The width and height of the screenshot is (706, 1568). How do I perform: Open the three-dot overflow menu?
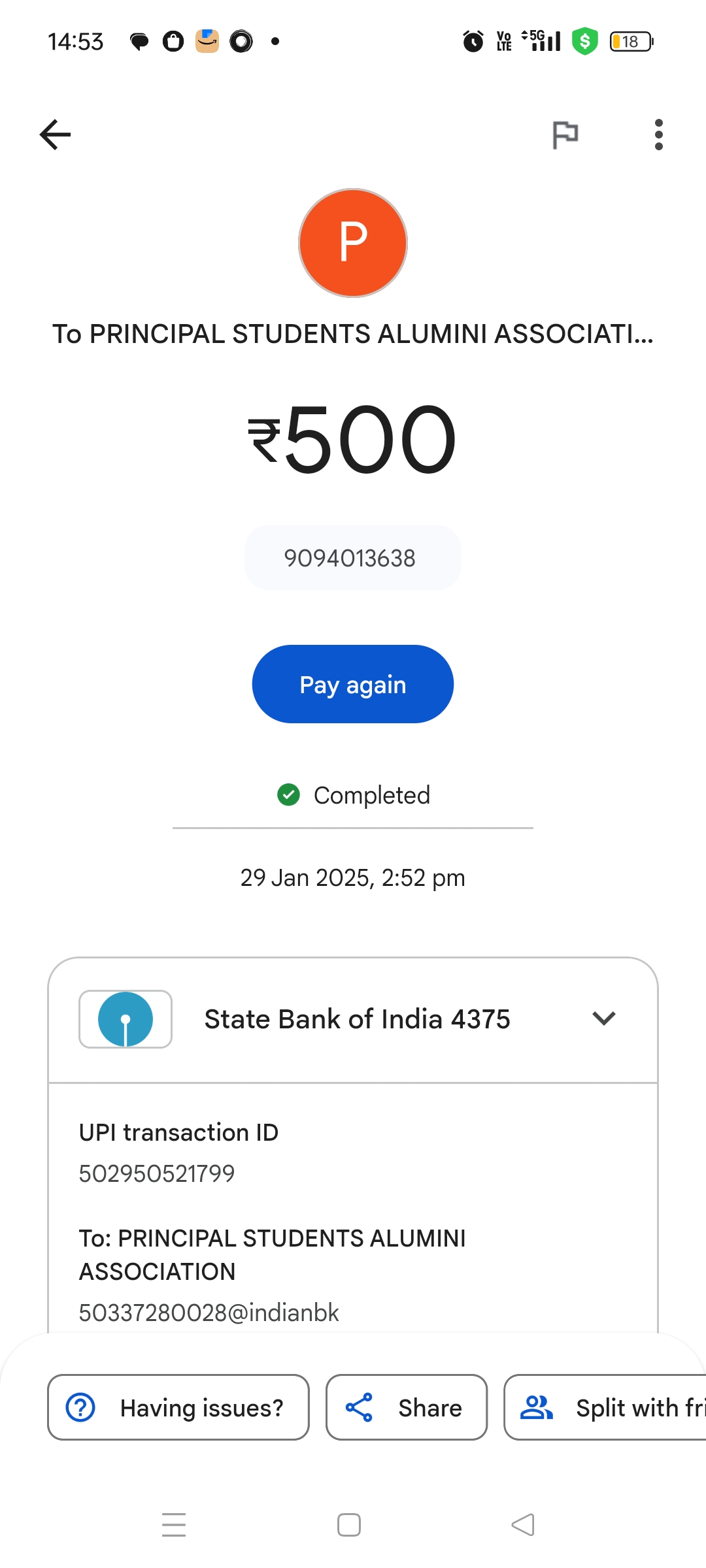tap(658, 135)
